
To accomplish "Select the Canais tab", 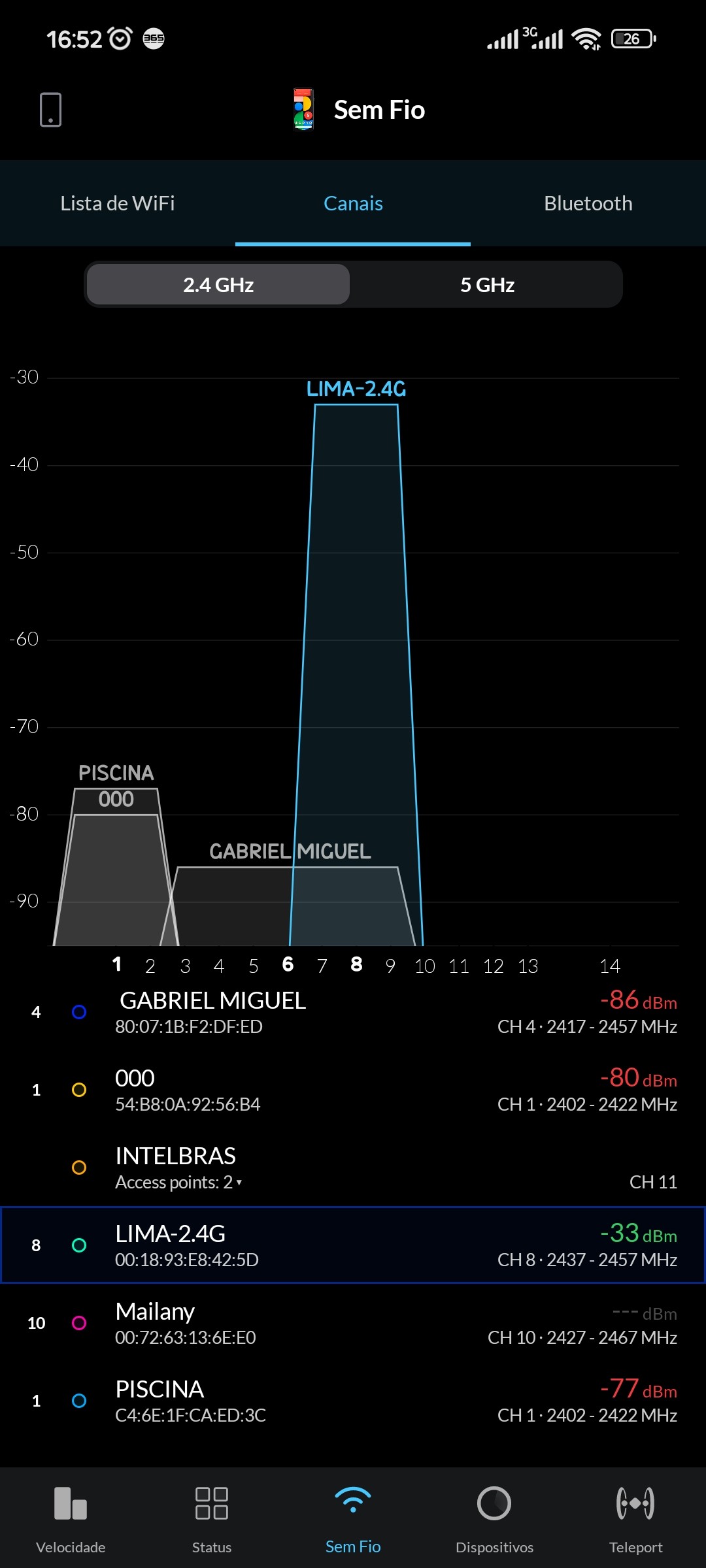I will click(353, 203).
